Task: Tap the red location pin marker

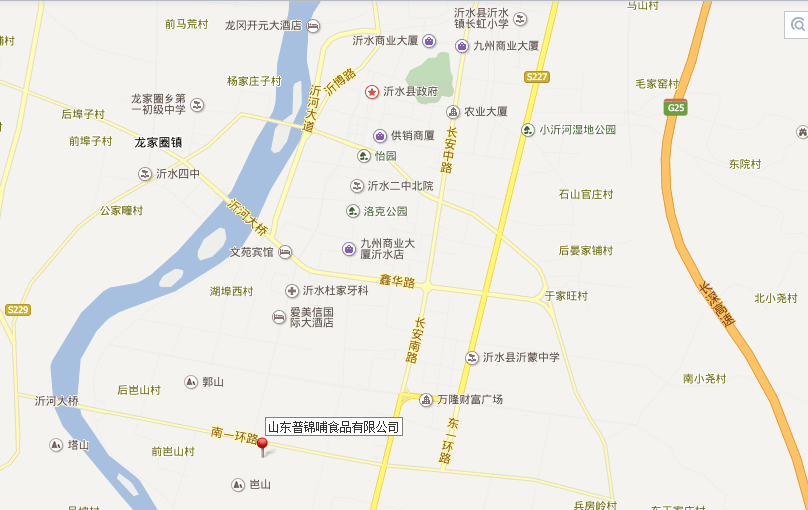Action: click(x=262, y=446)
